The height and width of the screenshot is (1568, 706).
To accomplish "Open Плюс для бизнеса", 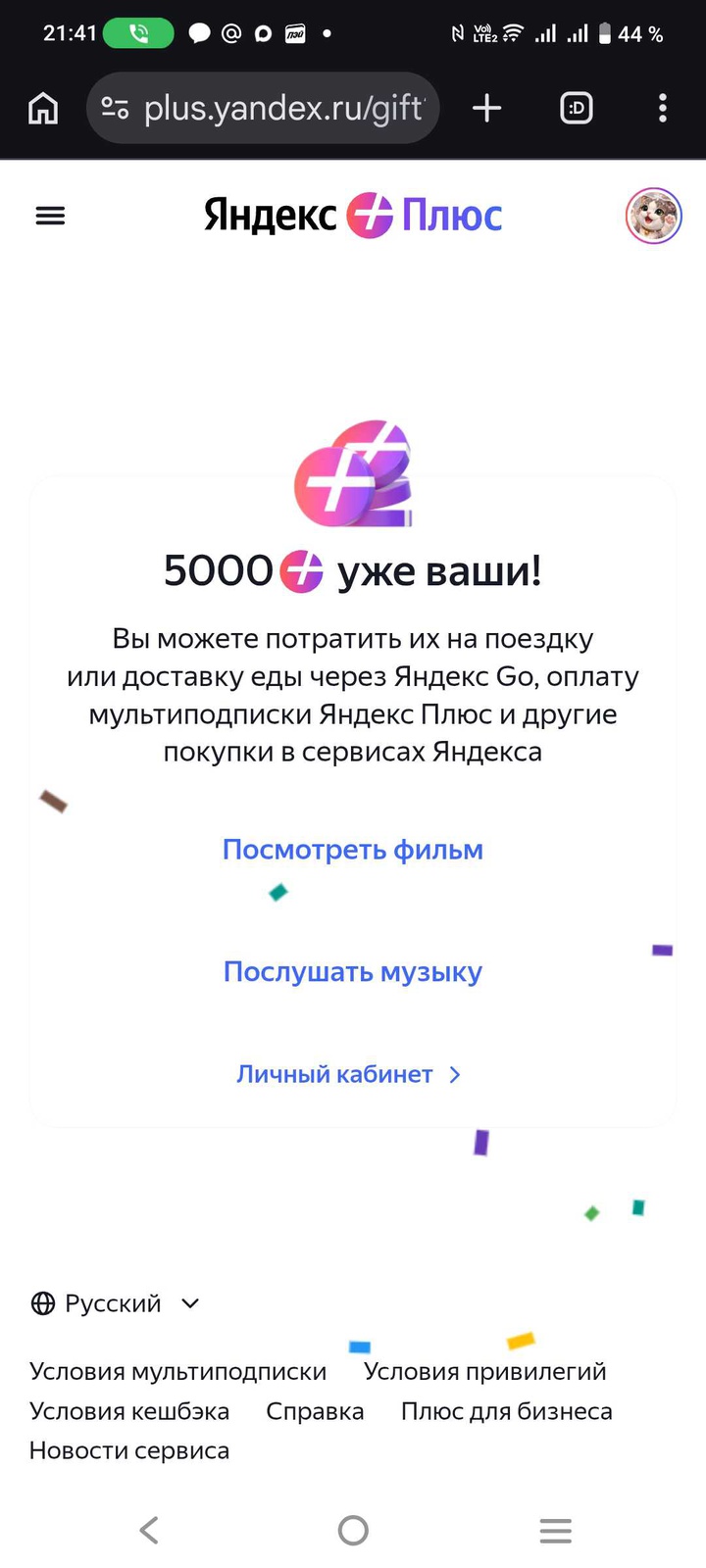I will point(506,1411).
